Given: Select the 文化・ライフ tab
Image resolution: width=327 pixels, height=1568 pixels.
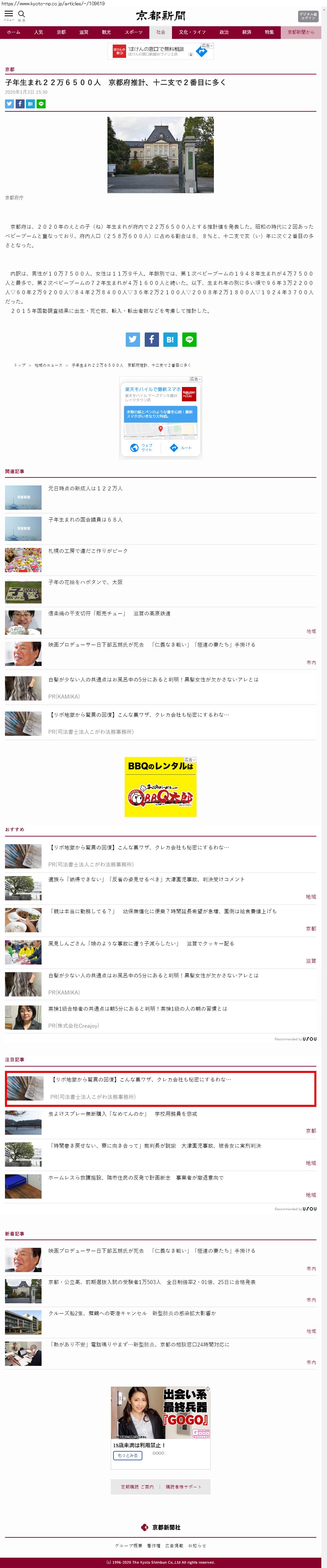Looking at the screenshot, I should pos(192,32).
